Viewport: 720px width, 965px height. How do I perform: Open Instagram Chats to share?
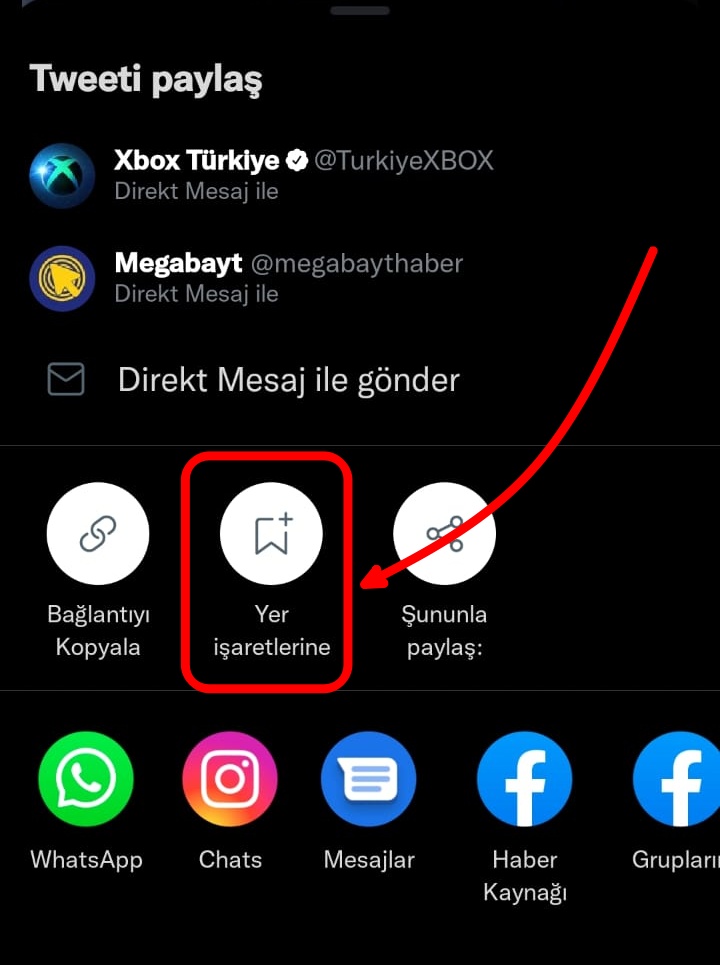(x=230, y=780)
